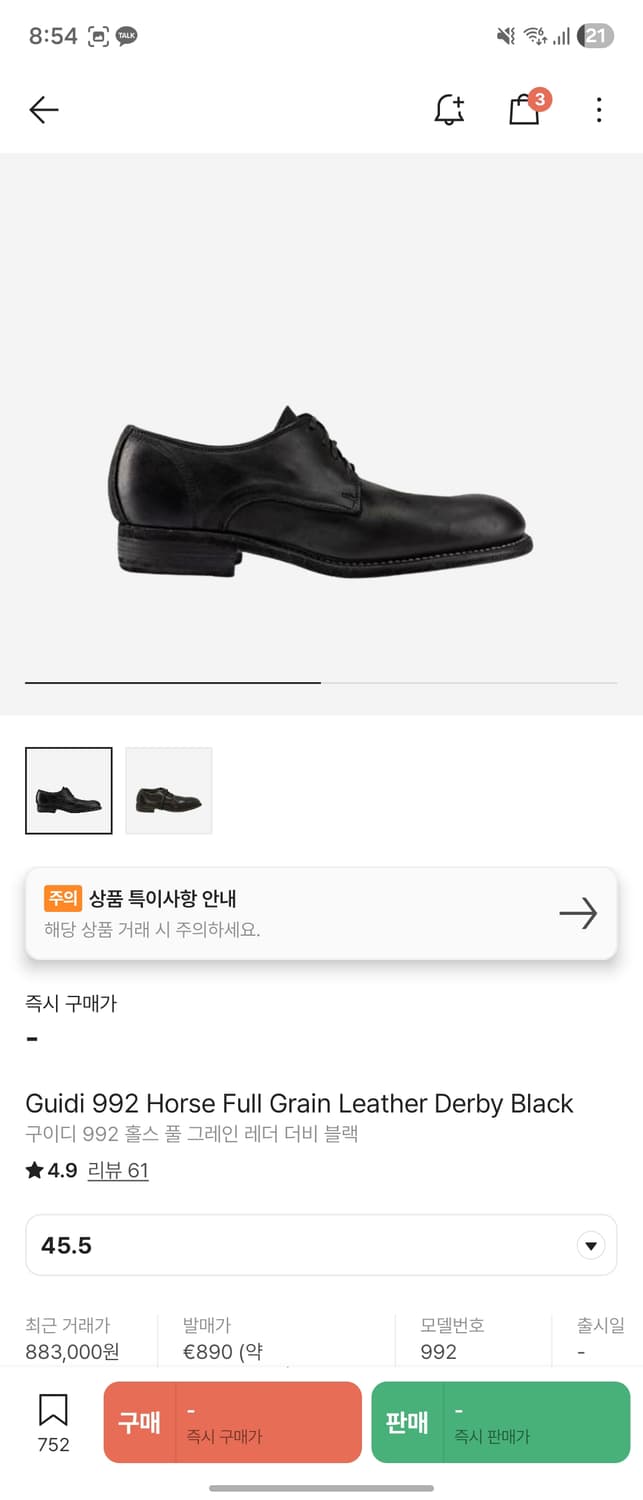Select the first shoe thumbnail image
This screenshot has width=643, height=1500.
(69, 790)
